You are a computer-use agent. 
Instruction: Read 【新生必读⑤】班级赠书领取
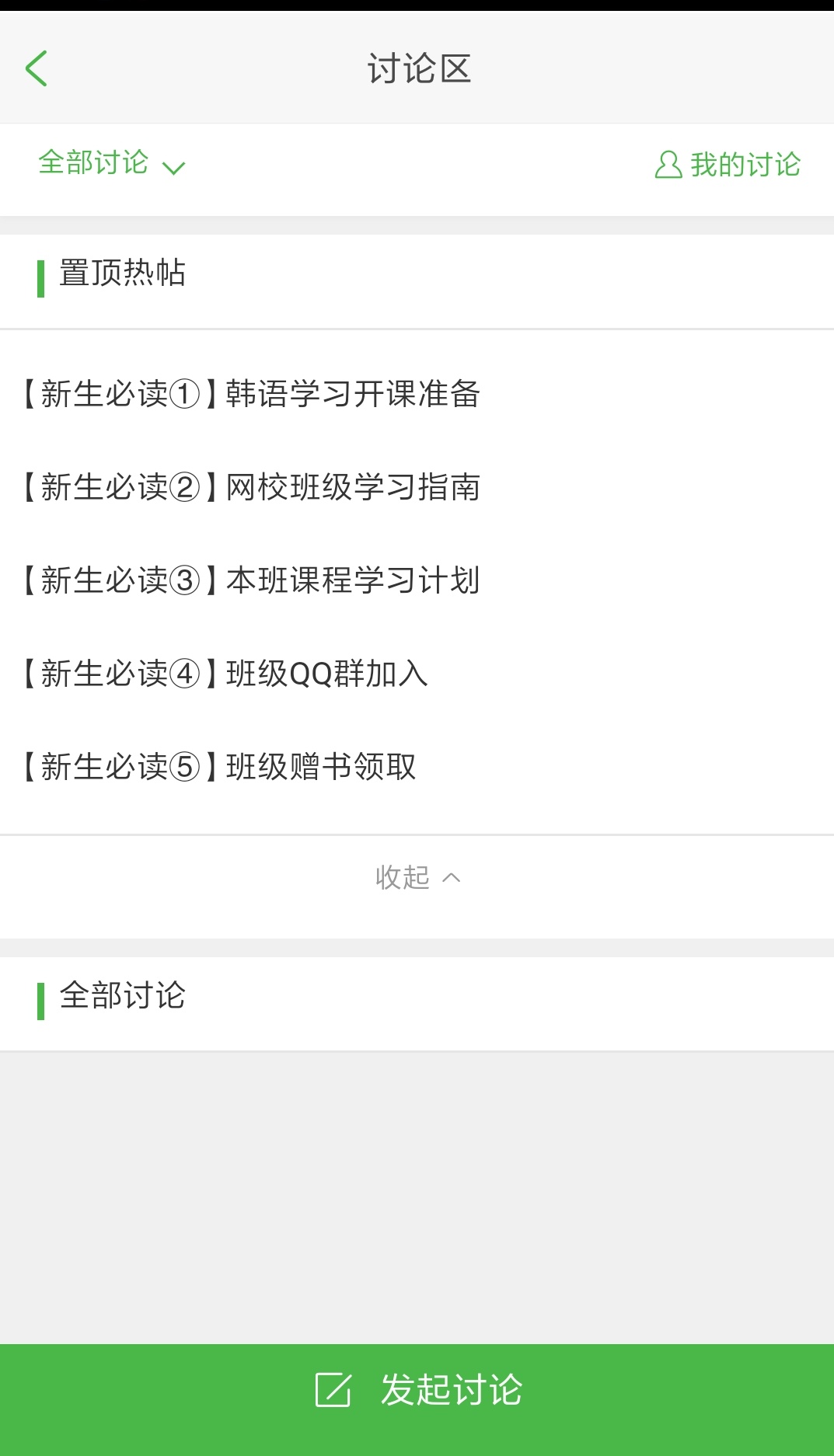click(219, 767)
